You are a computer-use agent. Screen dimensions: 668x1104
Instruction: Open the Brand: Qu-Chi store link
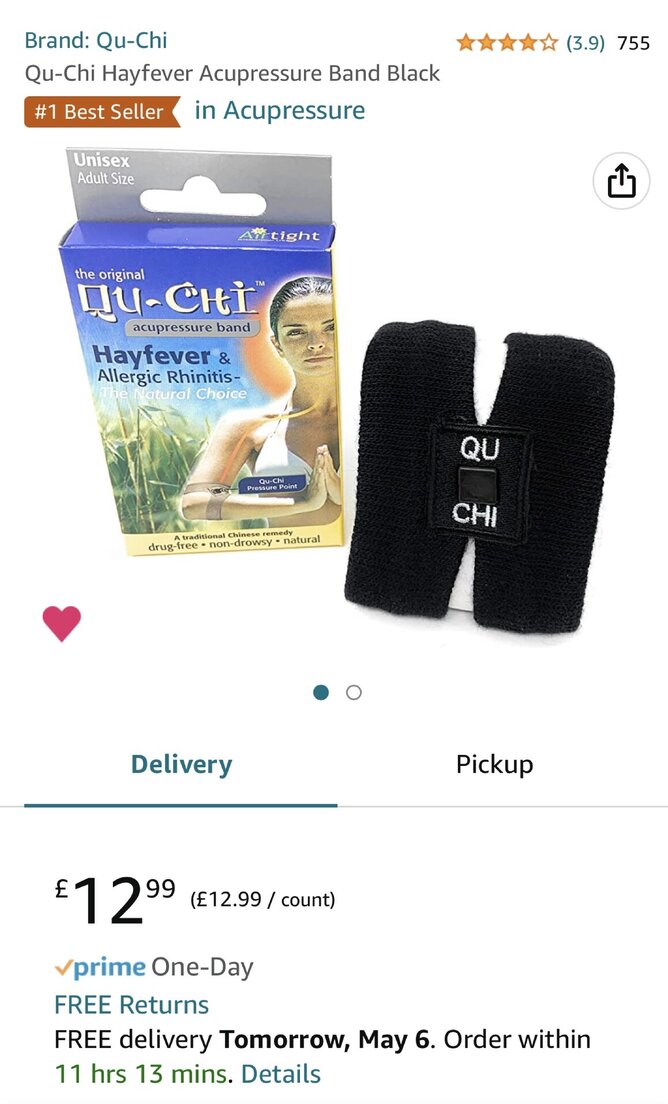point(96,41)
